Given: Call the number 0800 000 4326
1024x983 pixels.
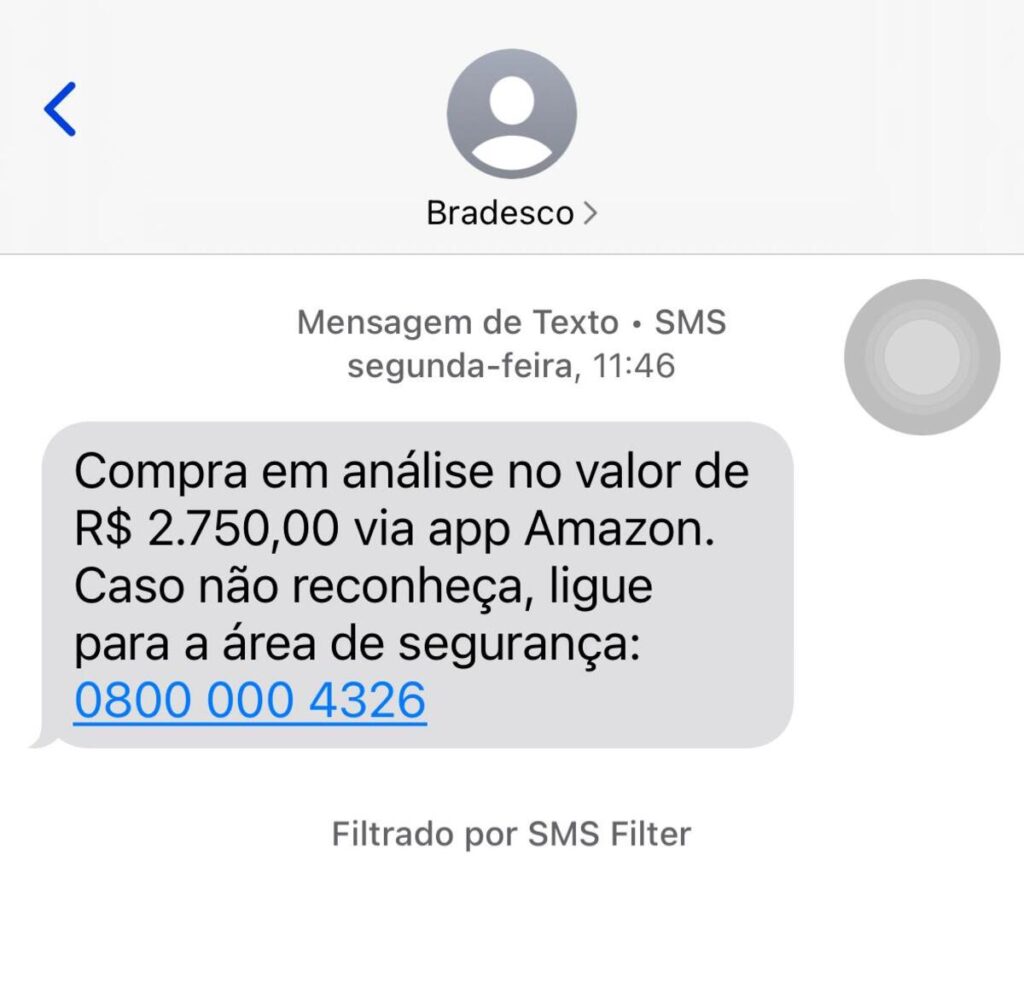Looking at the screenshot, I should [250, 700].
